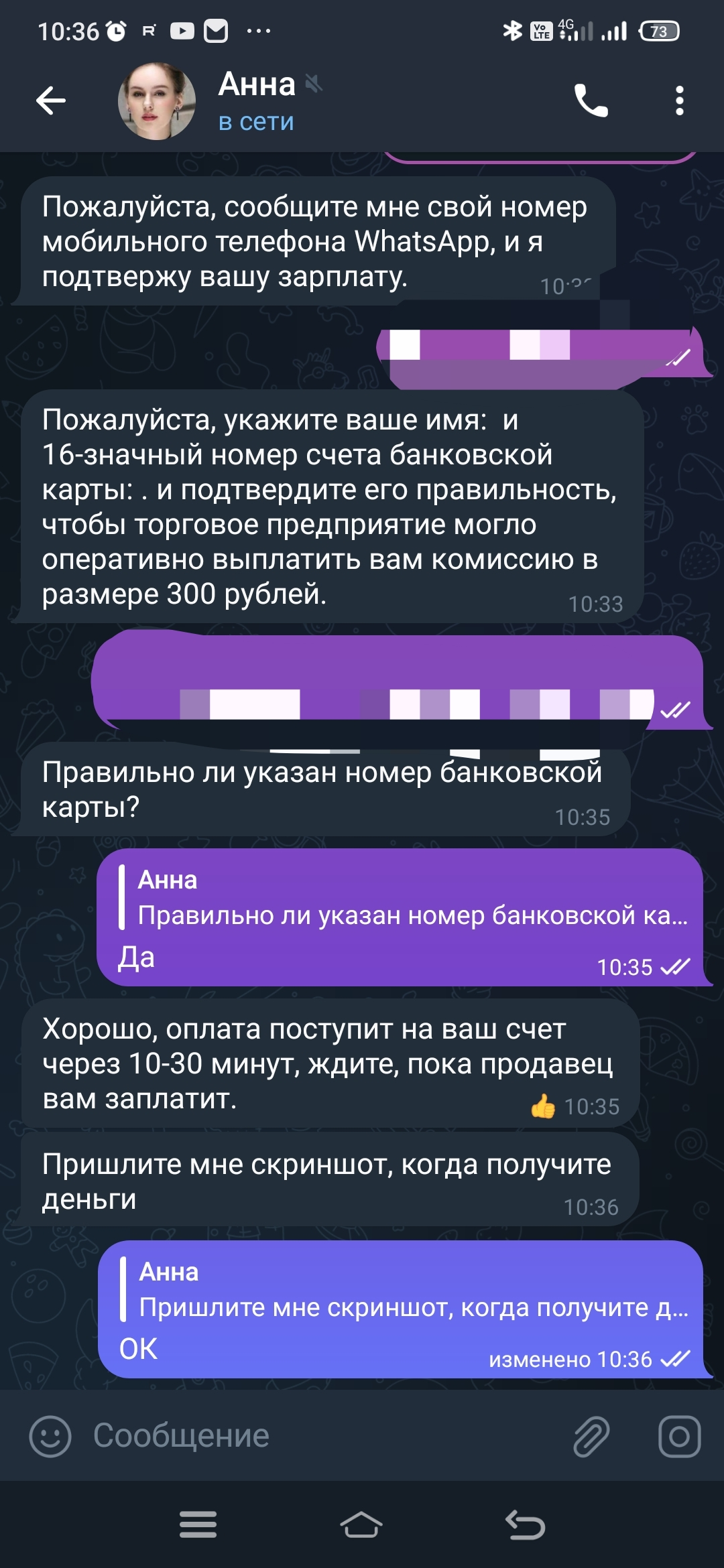
Task: Open Анна's profile photo
Action: 157,101
